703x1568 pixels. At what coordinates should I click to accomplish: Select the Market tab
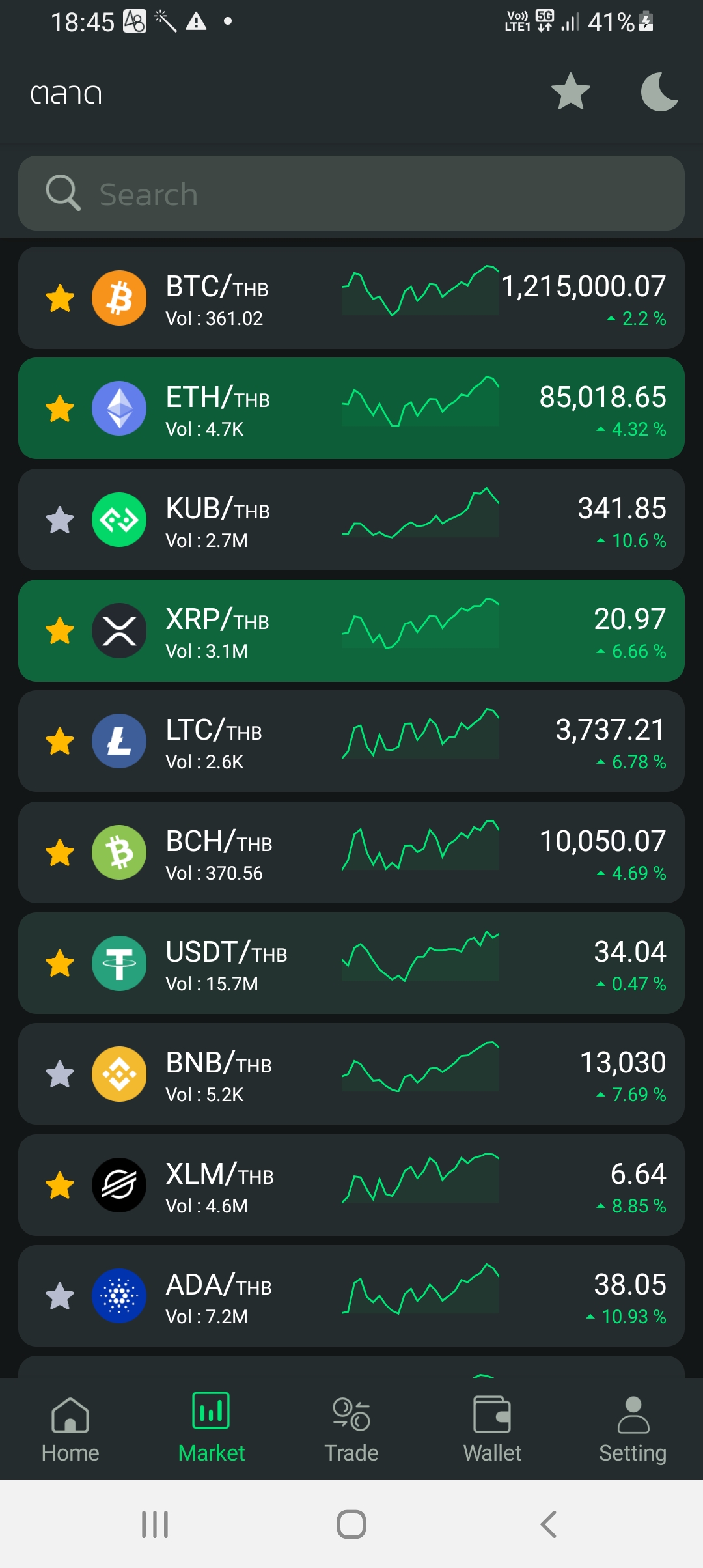[212, 1429]
